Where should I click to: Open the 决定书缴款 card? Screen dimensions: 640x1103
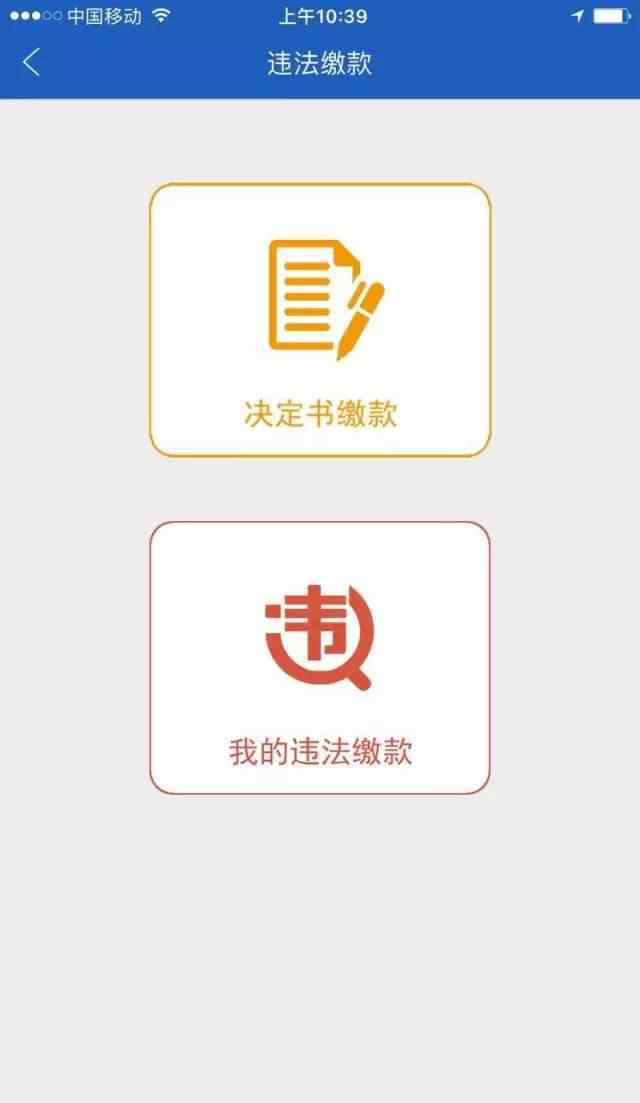tap(320, 320)
